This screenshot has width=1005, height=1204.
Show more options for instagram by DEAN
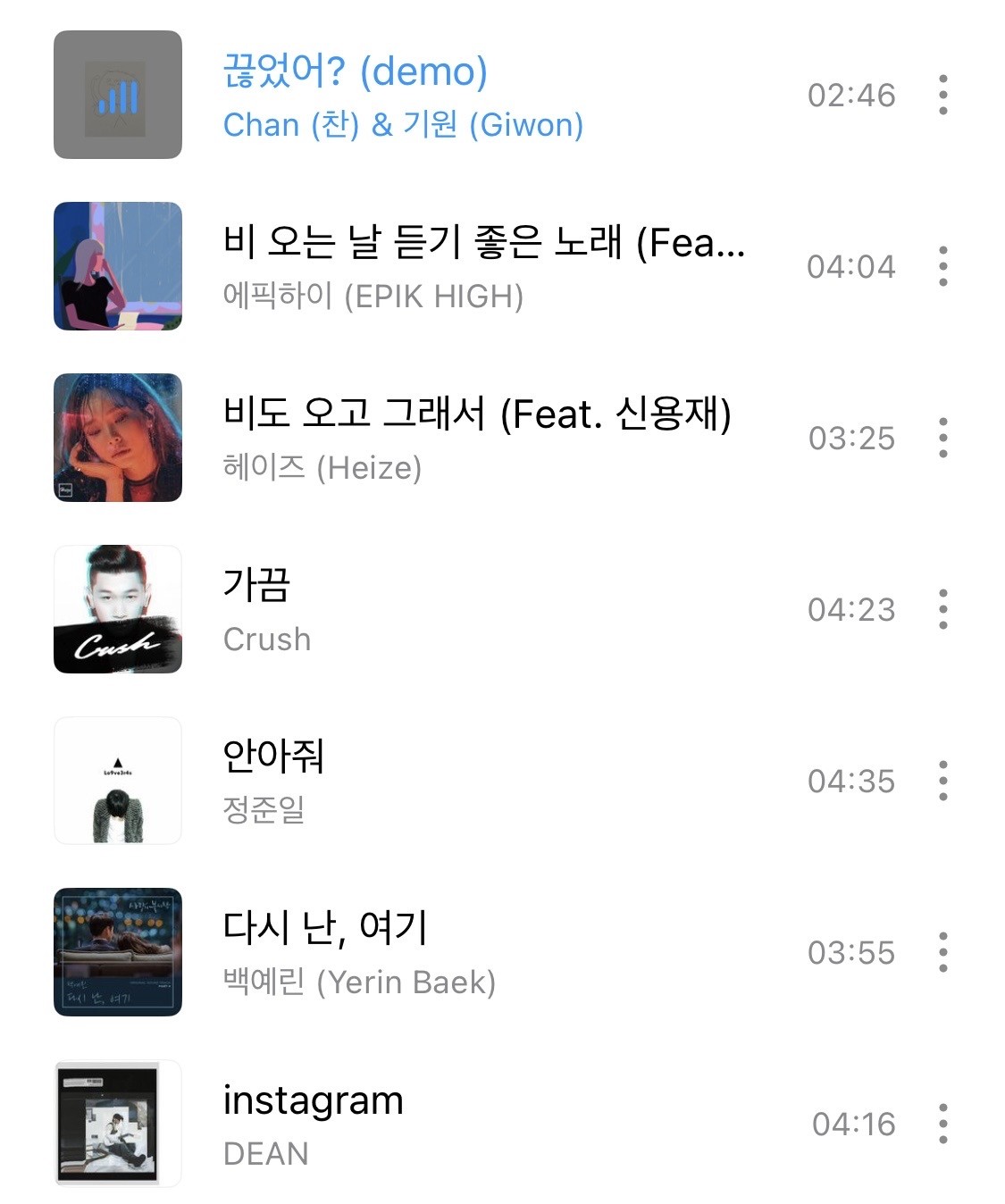[942, 1124]
